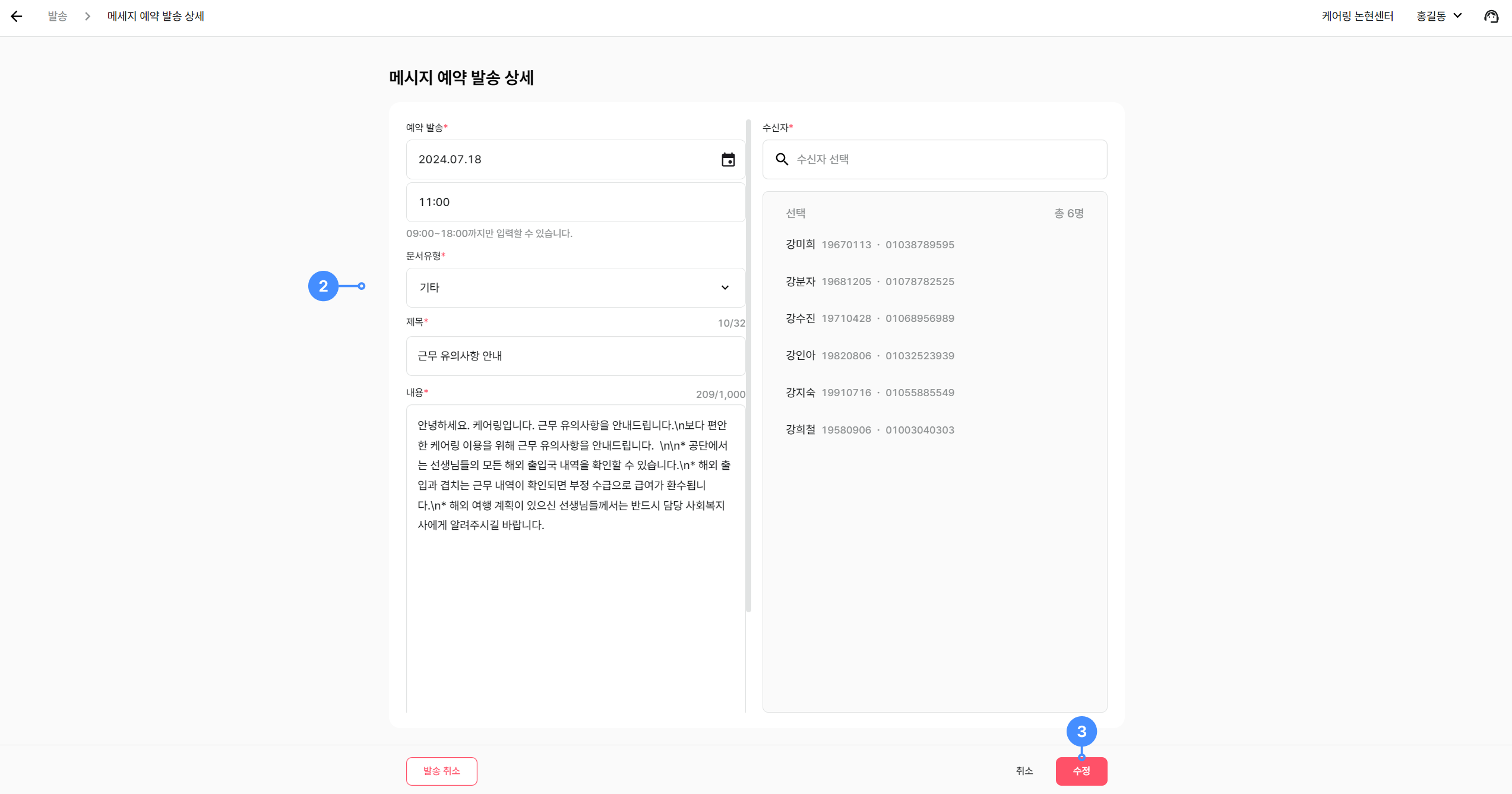
Task: Edit the 11:00 time field
Action: click(575, 203)
